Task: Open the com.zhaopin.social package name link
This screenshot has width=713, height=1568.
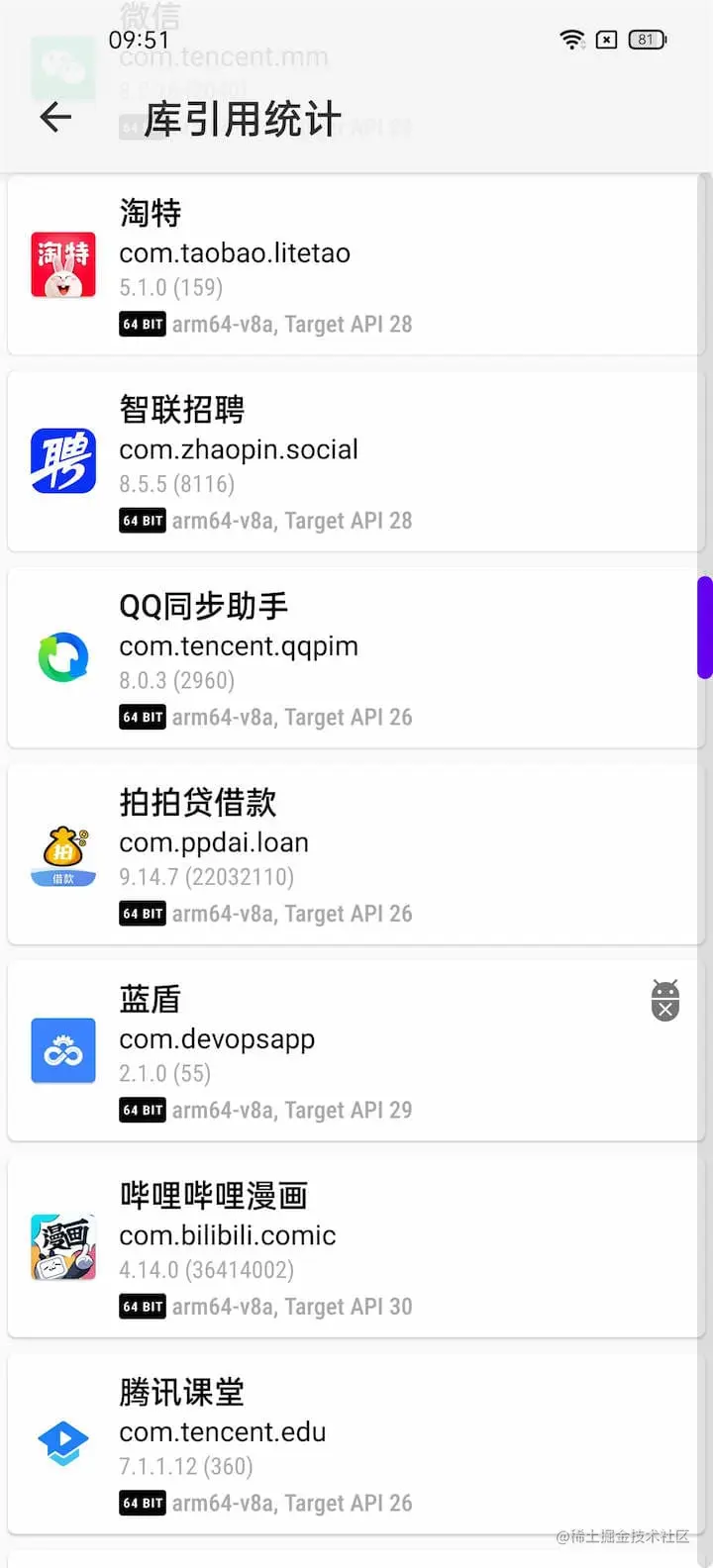Action: point(239,449)
